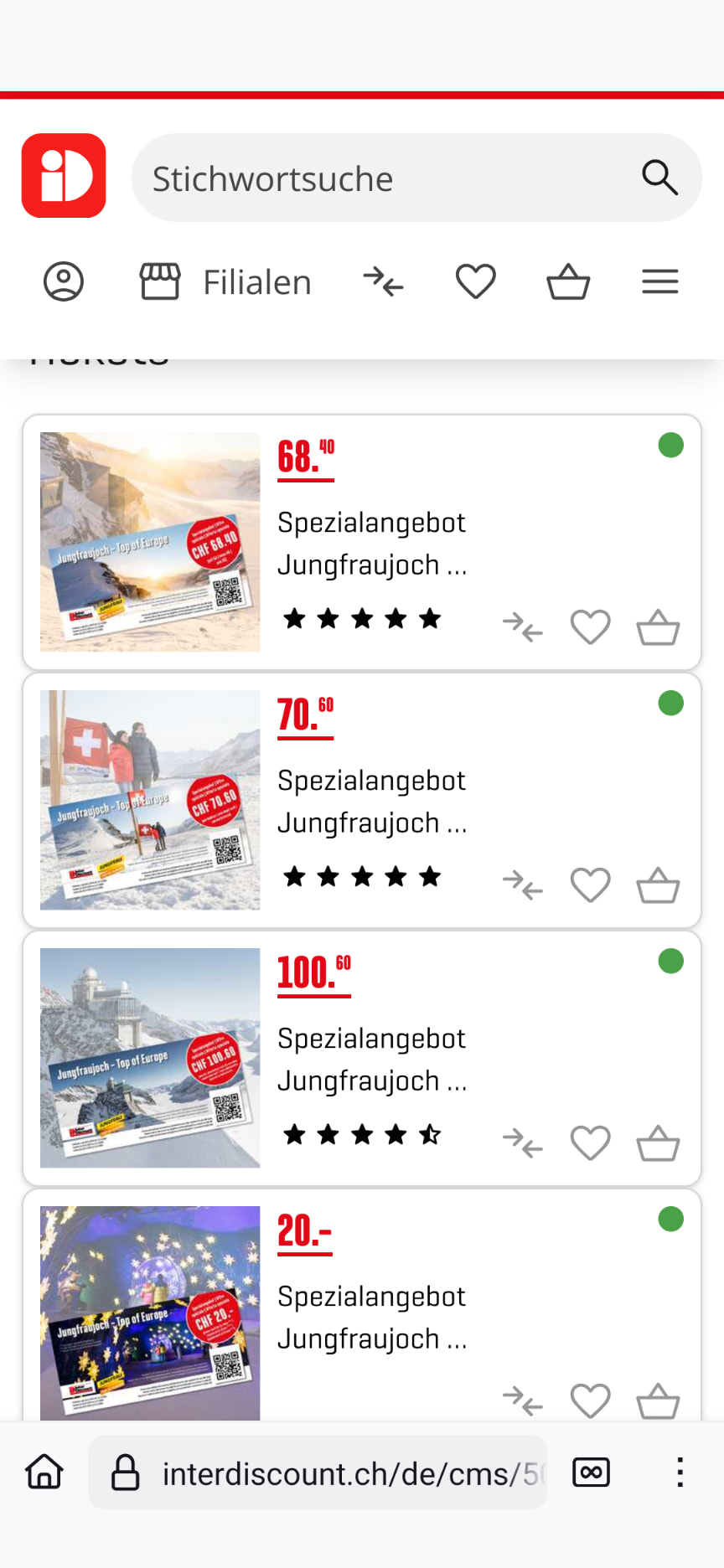
Task: Open the 100.60 Jungfraujoch offer card
Action: point(371,1060)
